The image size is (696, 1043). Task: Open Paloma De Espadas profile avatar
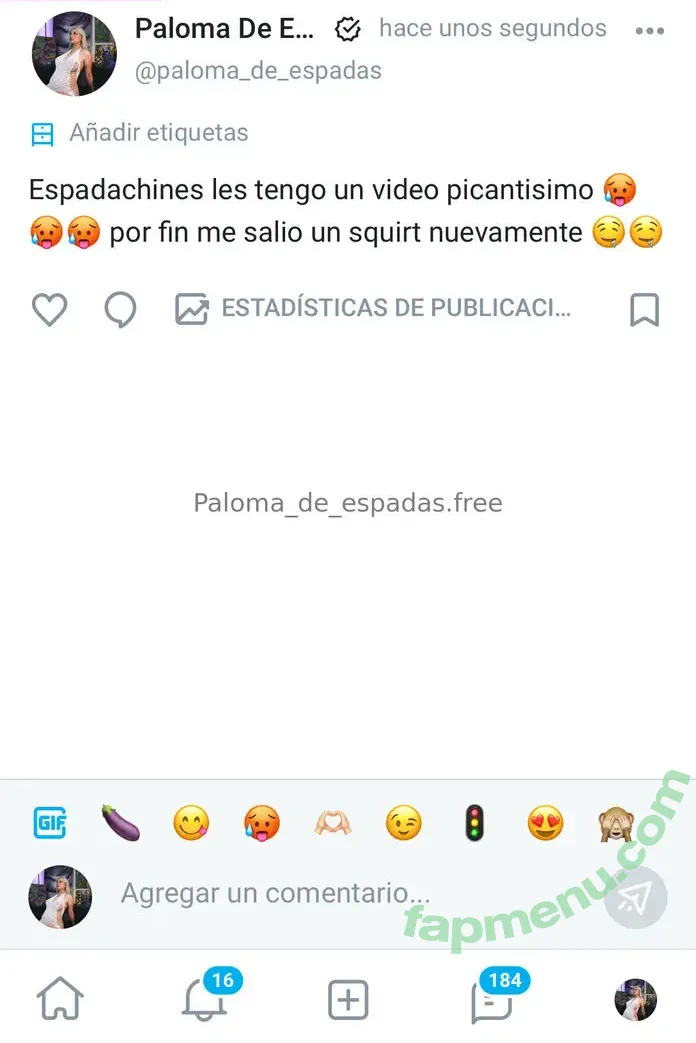(75, 54)
